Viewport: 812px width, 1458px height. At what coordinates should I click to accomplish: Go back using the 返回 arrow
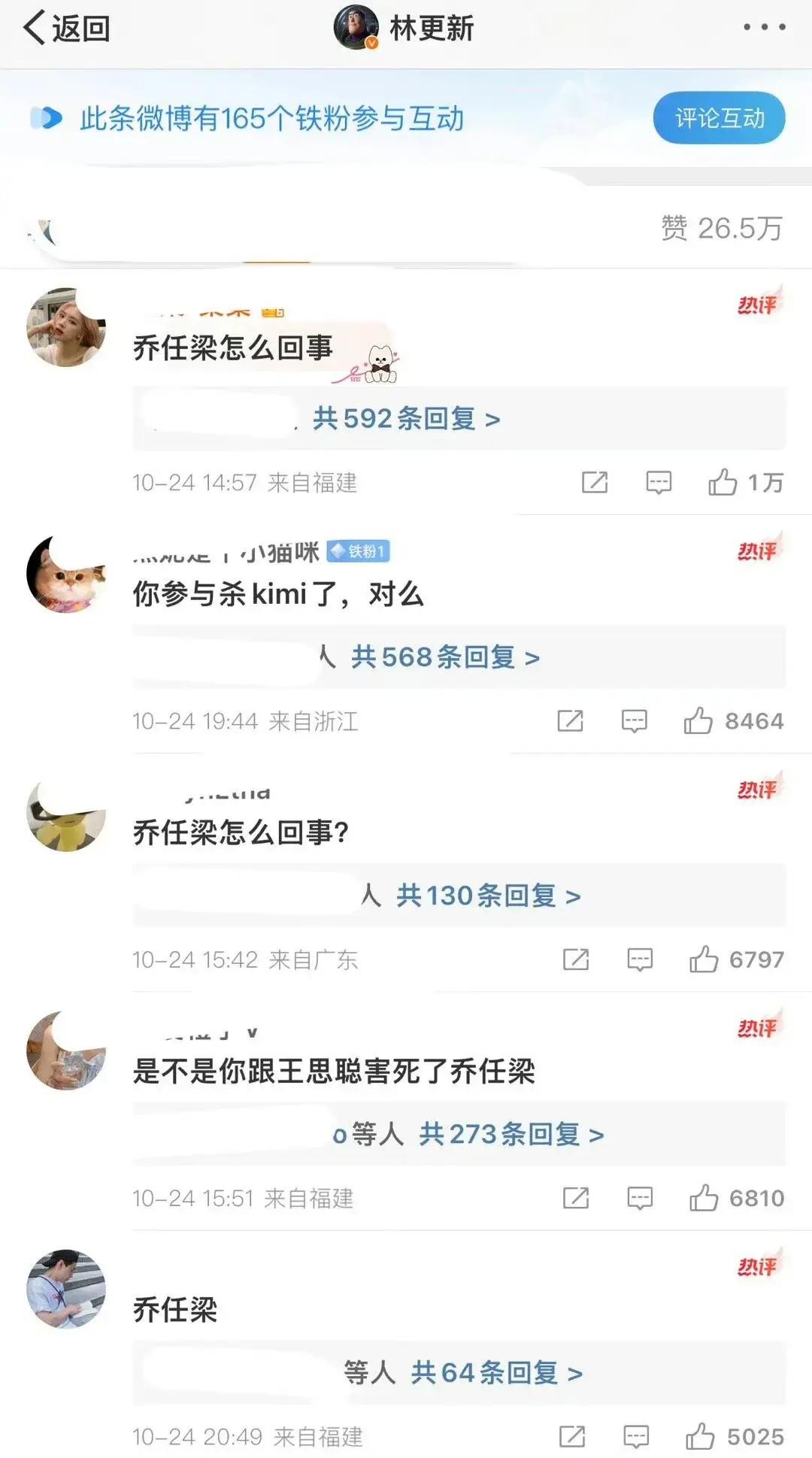pyautogui.click(x=66, y=29)
